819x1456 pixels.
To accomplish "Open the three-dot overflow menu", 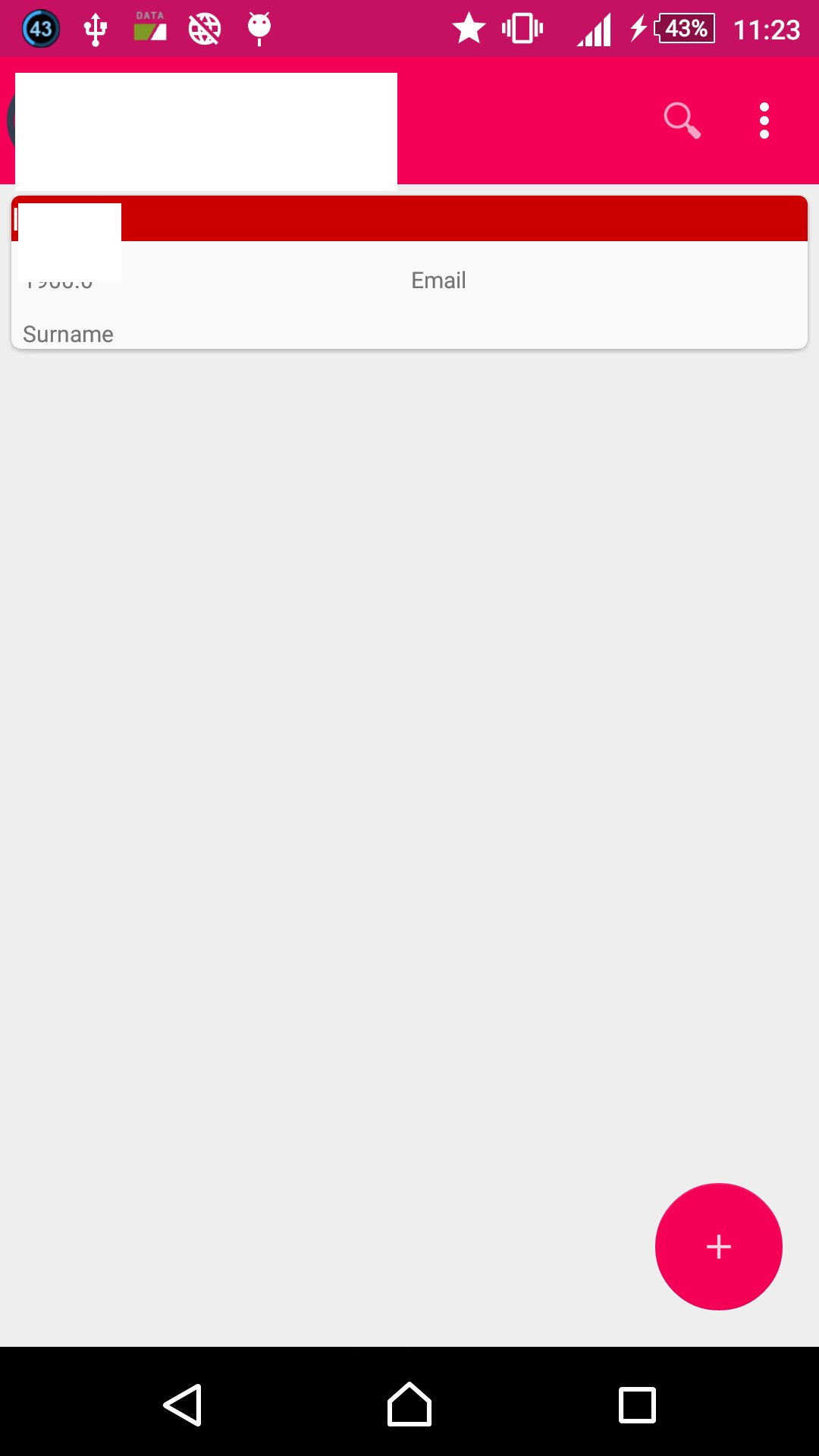I will click(x=764, y=121).
